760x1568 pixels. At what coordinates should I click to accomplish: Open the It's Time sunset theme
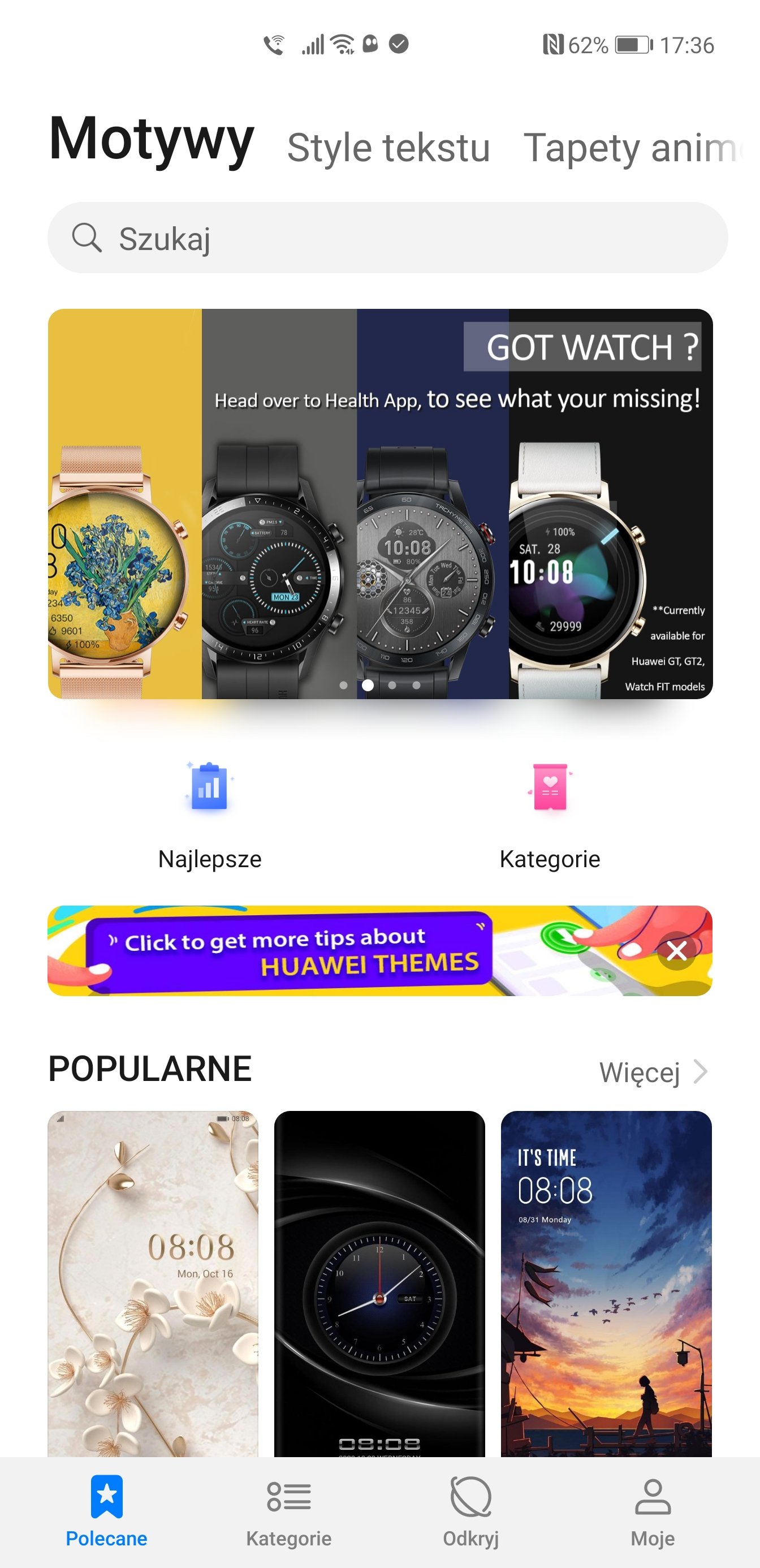tap(606, 1282)
